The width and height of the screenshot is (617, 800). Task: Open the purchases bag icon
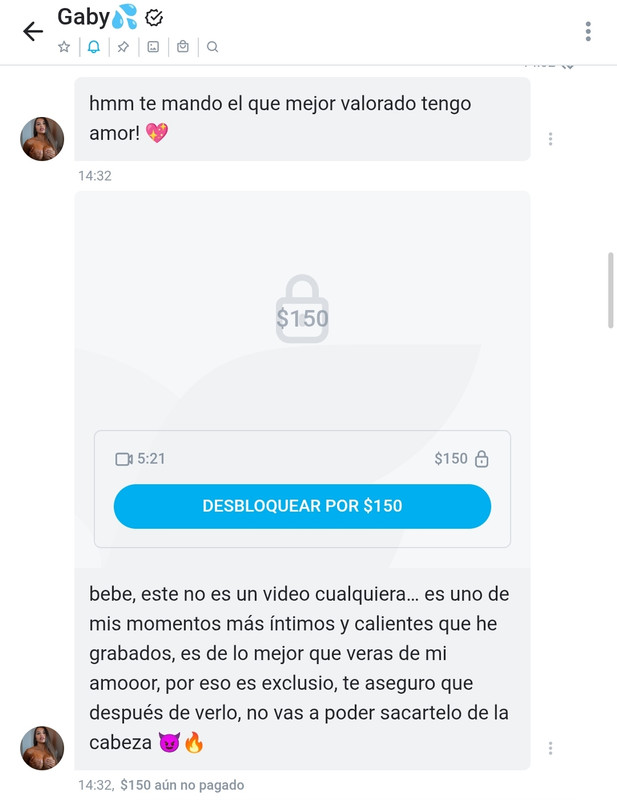click(182, 47)
